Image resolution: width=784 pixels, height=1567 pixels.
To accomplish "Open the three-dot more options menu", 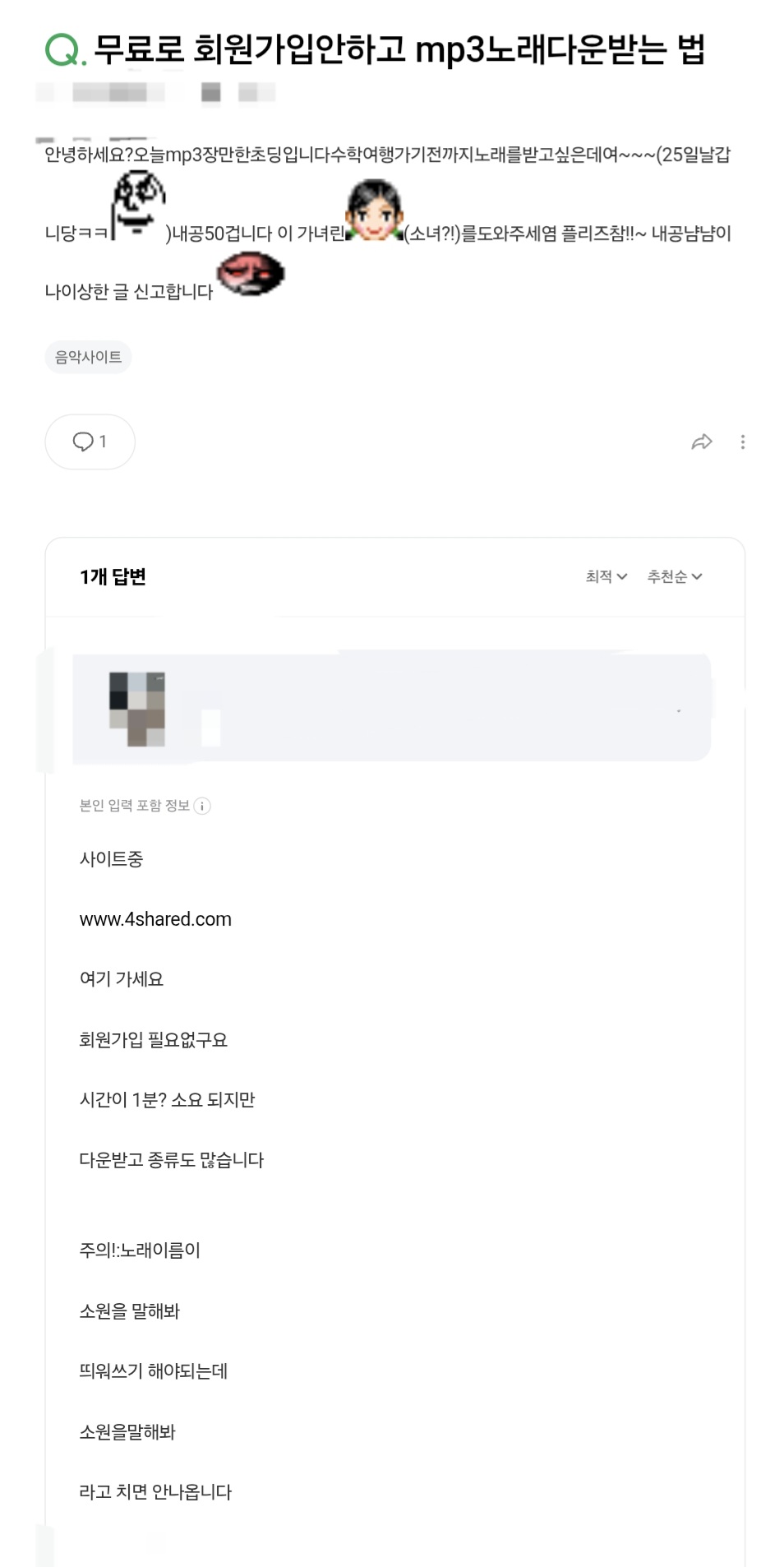I will tap(742, 441).
